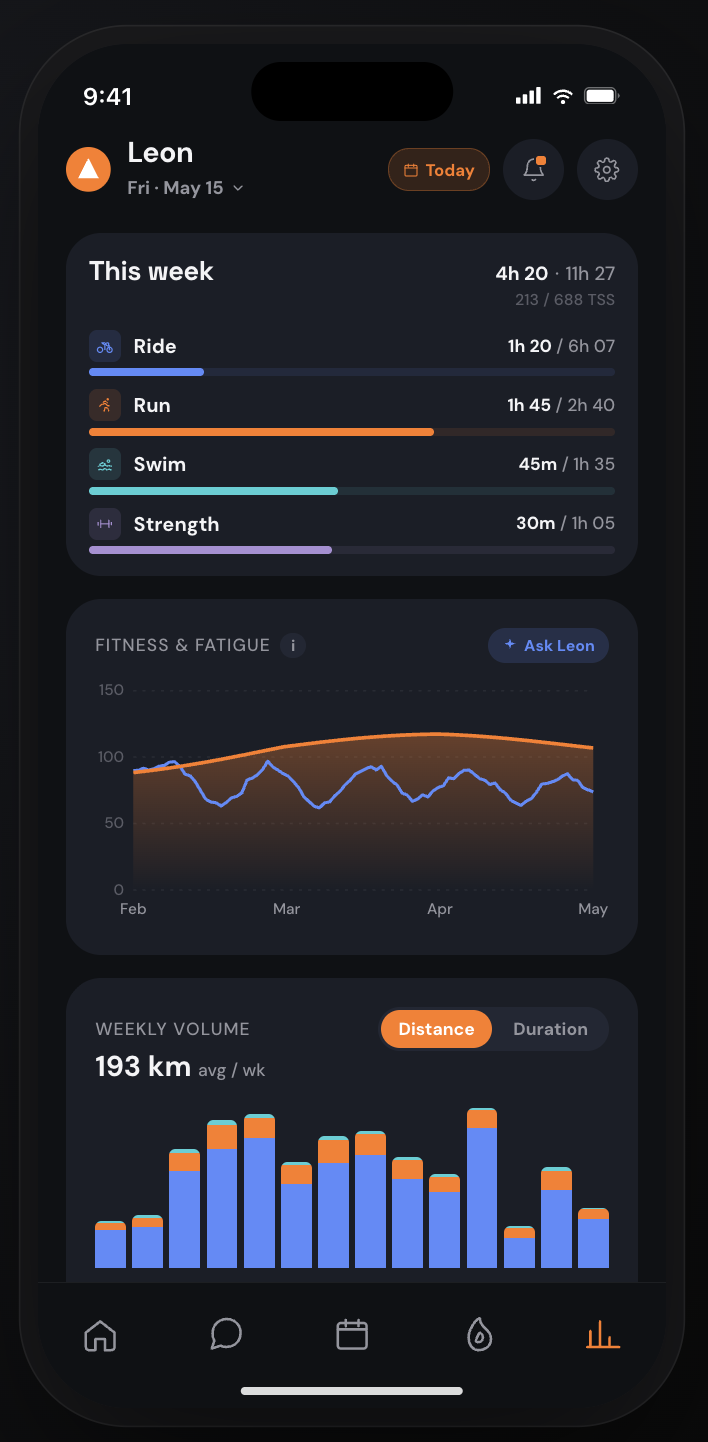Open the settings gear
This screenshot has height=1442, width=708.
click(x=607, y=170)
